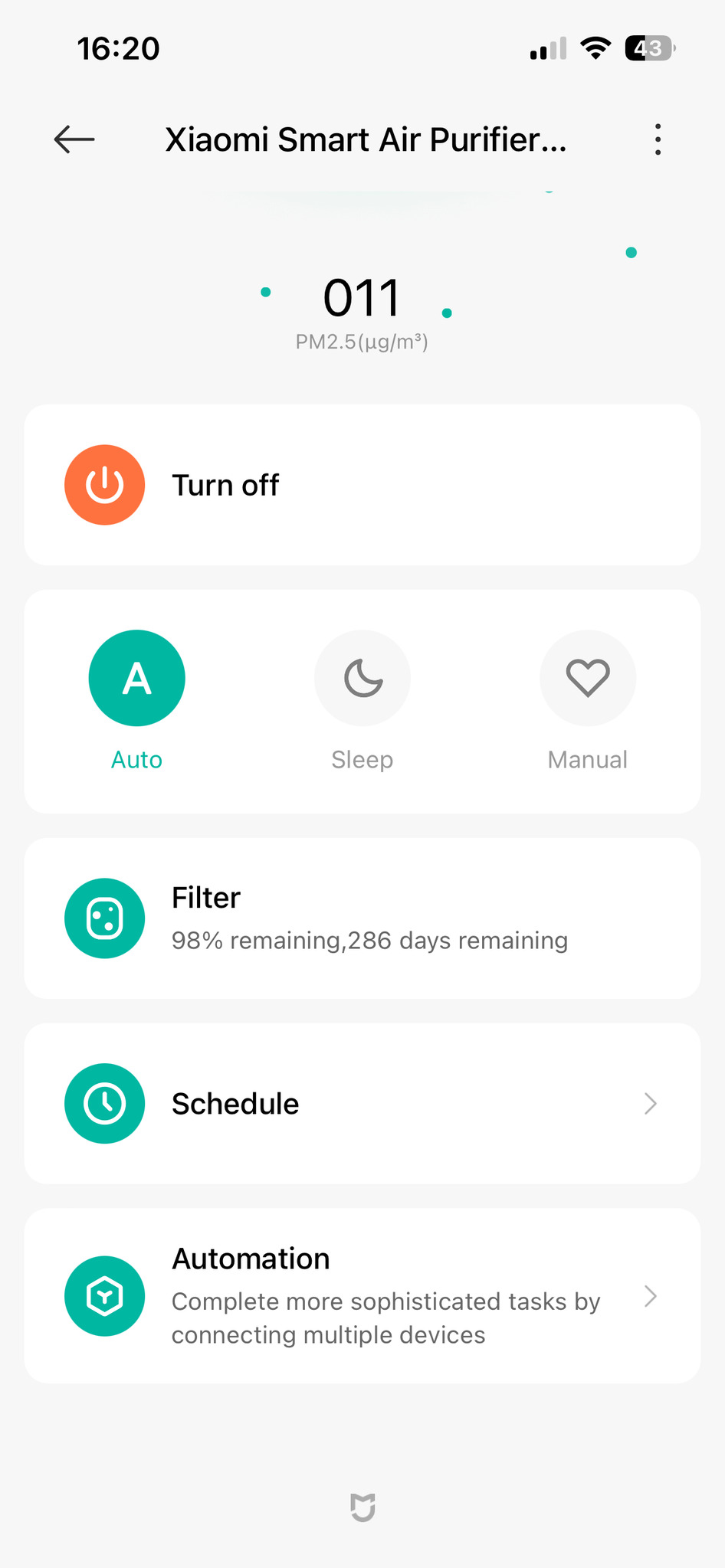
Task: Switch to Sleep mode
Action: click(362, 679)
